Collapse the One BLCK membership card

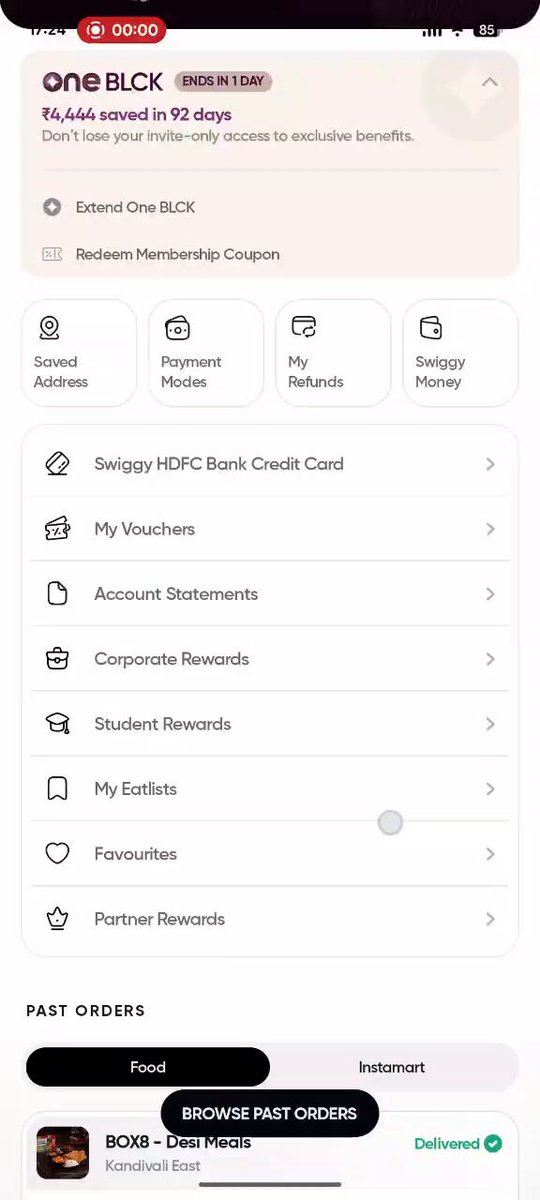[x=489, y=82]
